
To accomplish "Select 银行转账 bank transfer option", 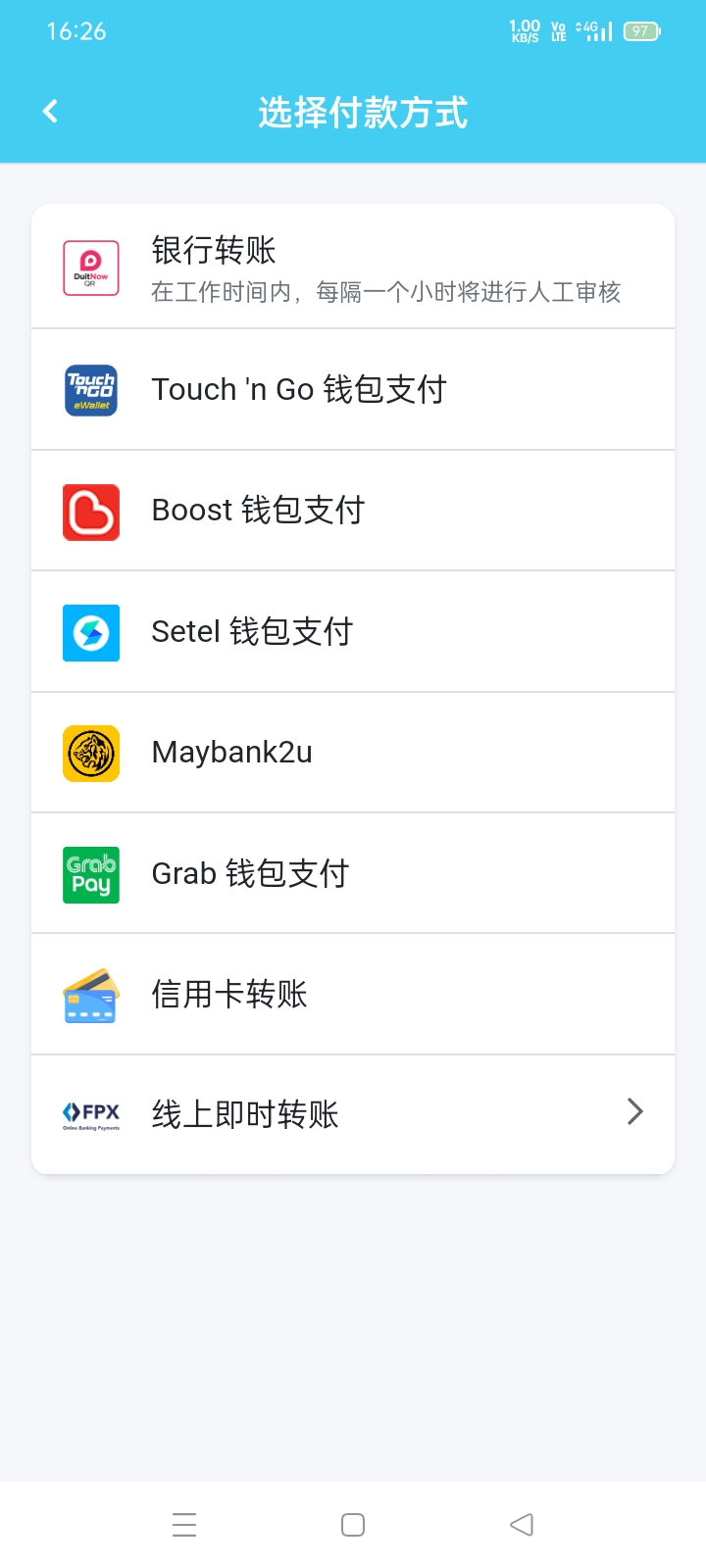I will [353, 267].
